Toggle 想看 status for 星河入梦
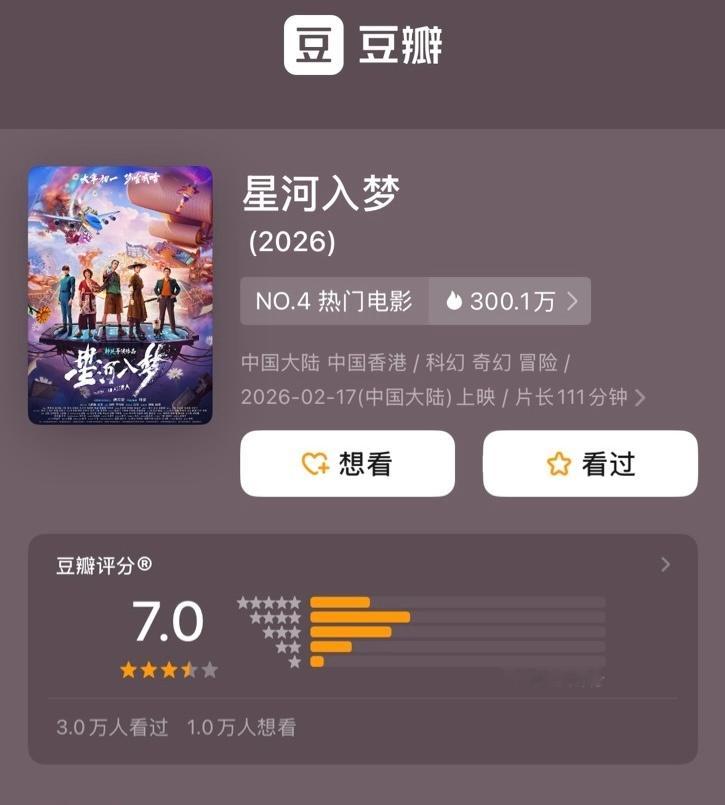 coord(347,463)
